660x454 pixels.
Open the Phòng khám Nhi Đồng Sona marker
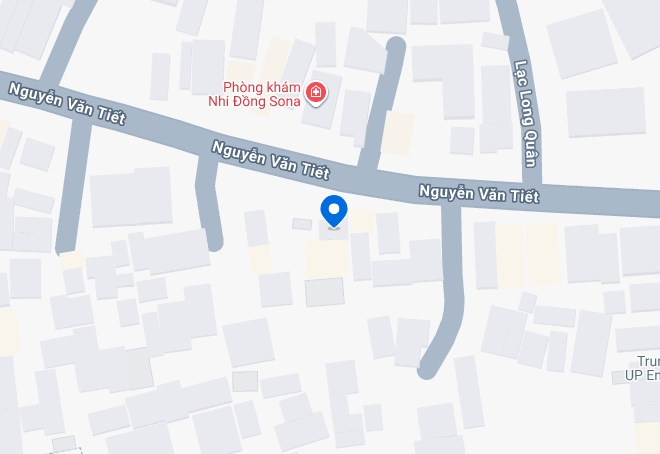click(317, 93)
